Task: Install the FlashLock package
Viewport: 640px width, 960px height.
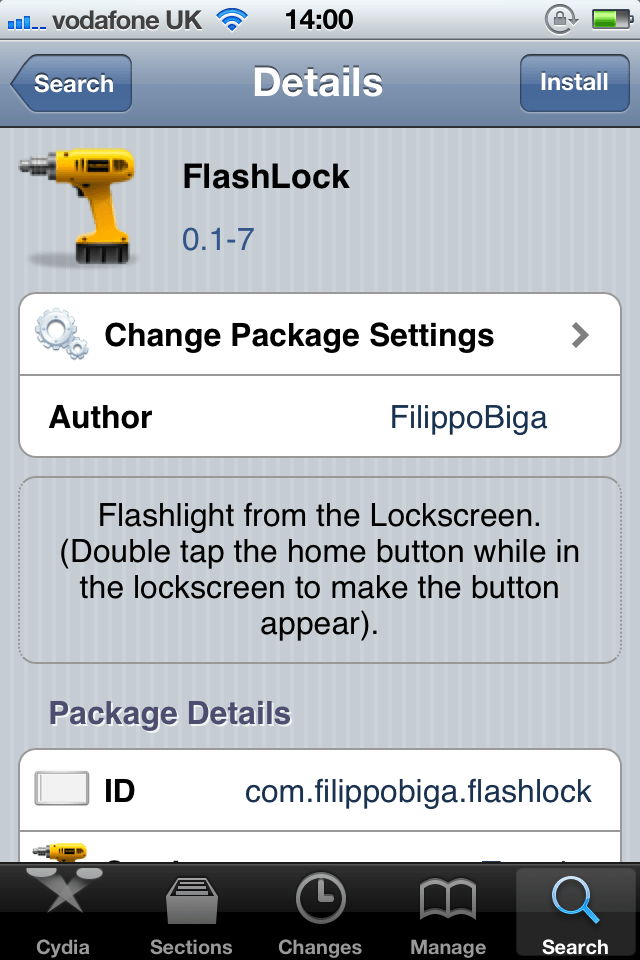Action: coord(574,83)
